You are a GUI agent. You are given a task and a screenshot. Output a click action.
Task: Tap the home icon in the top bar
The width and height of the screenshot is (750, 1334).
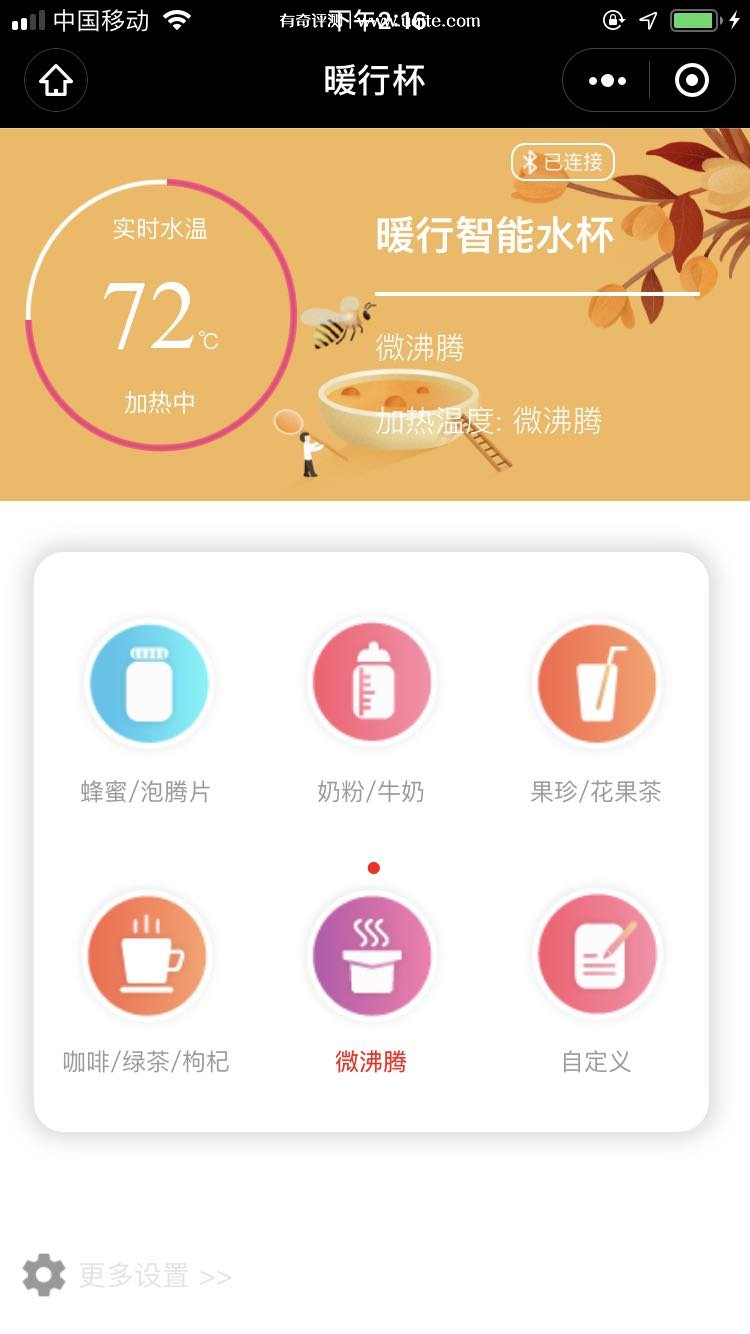[56, 80]
